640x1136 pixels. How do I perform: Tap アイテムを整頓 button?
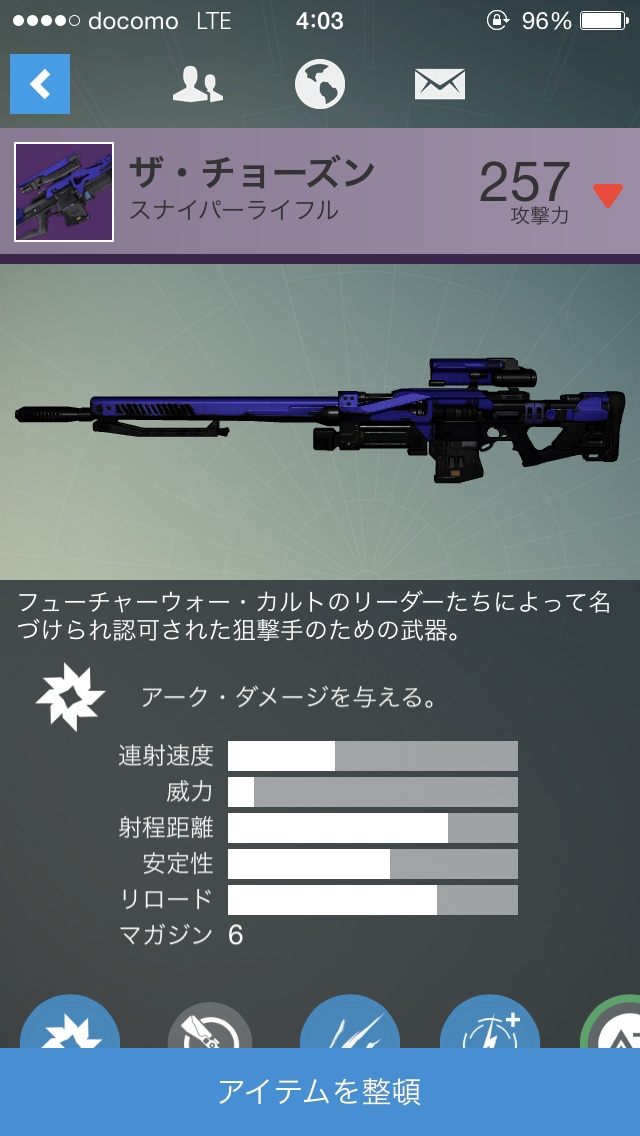click(320, 1091)
